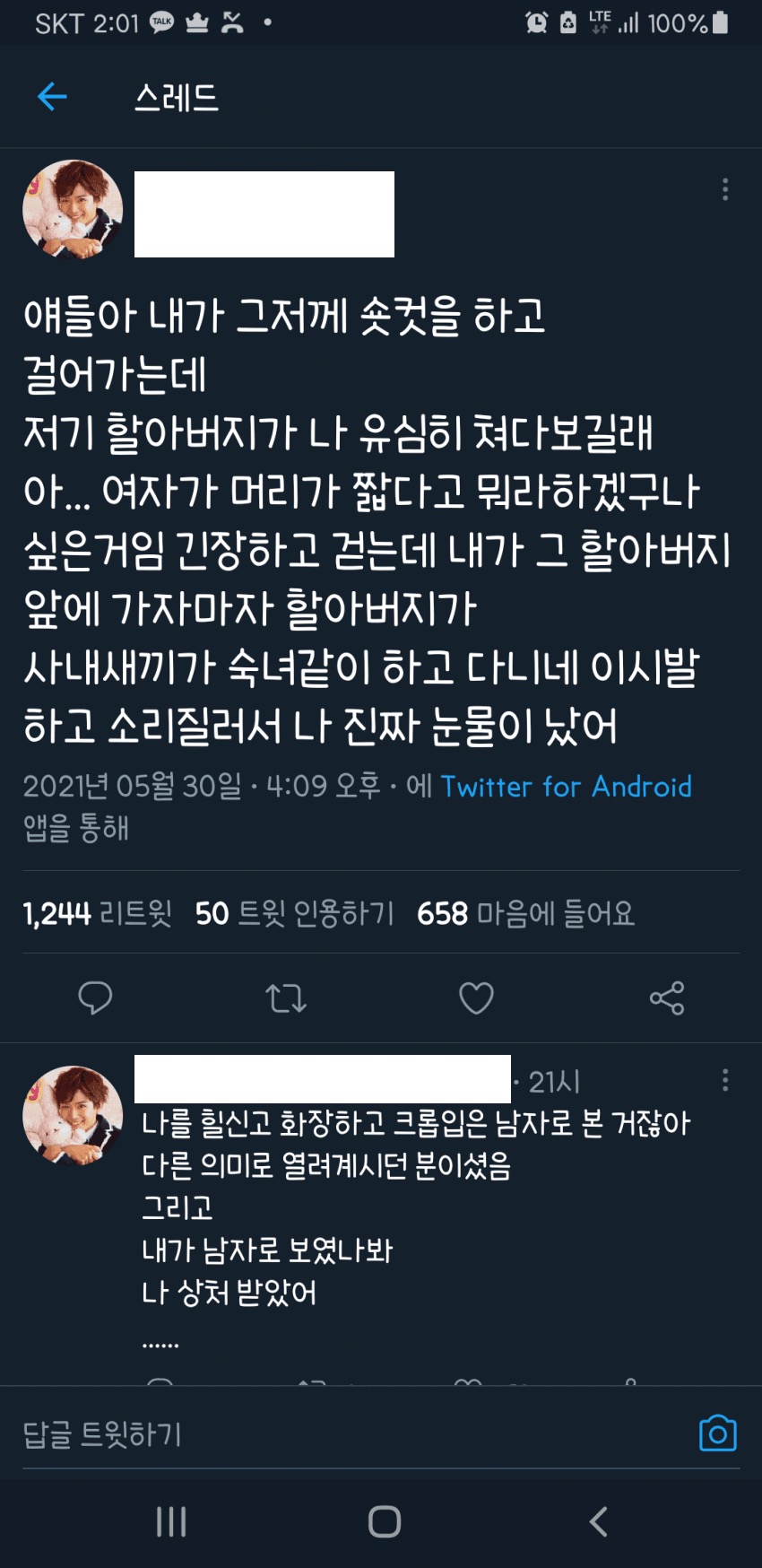Open overflow menu on the 21시 reply
The width and height of the screenshot is (762, 1568).
[724, 1080]
